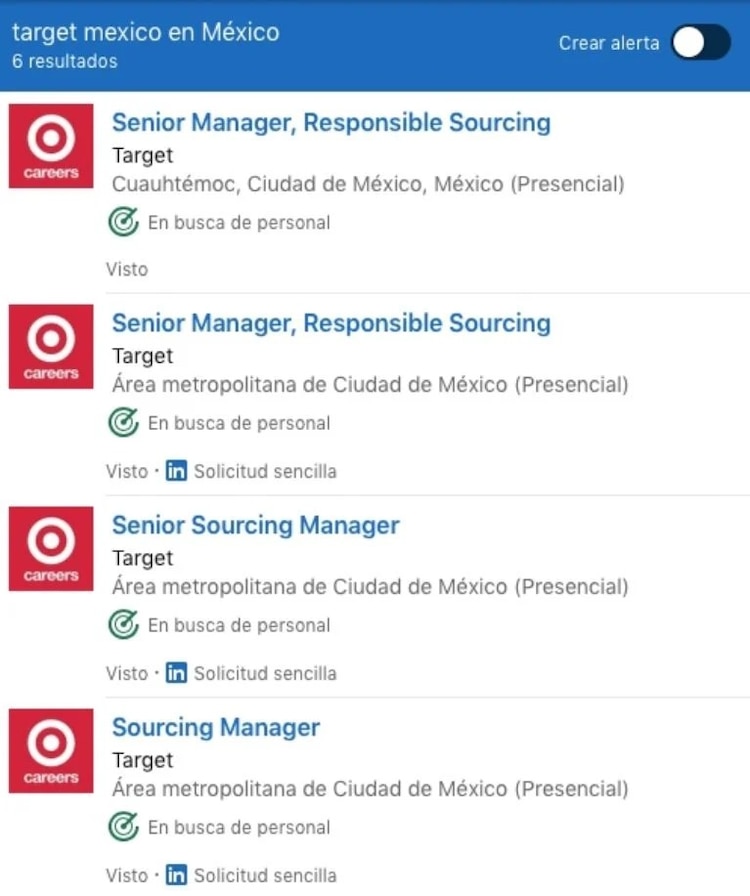Screen dimensions: 750x896
Task: Click the Target logo beside Senior Sourcing Manager
Action: point(50,548)
